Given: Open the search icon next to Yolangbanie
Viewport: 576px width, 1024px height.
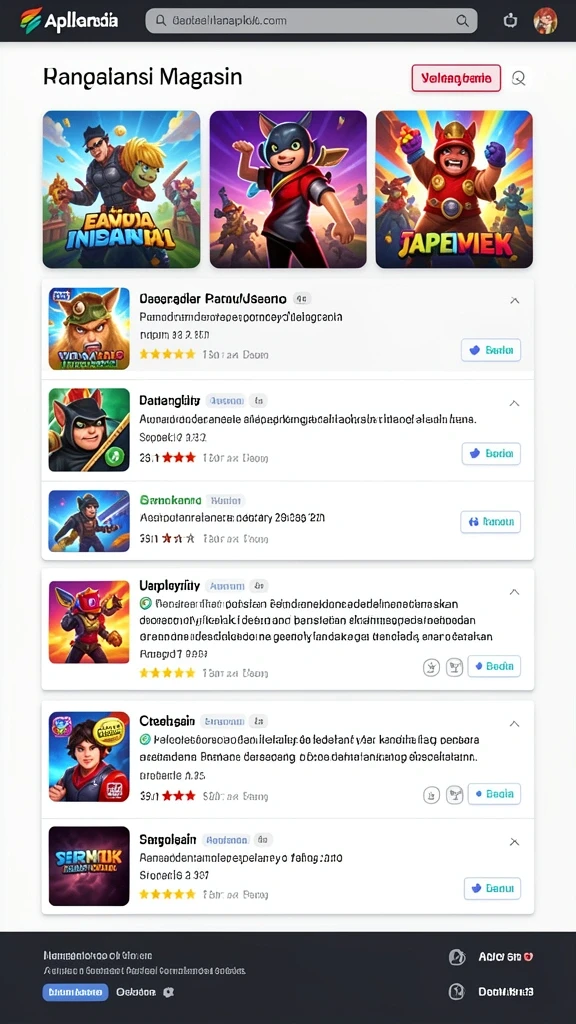Looking at the screenshot, I should tap(519, 78).
